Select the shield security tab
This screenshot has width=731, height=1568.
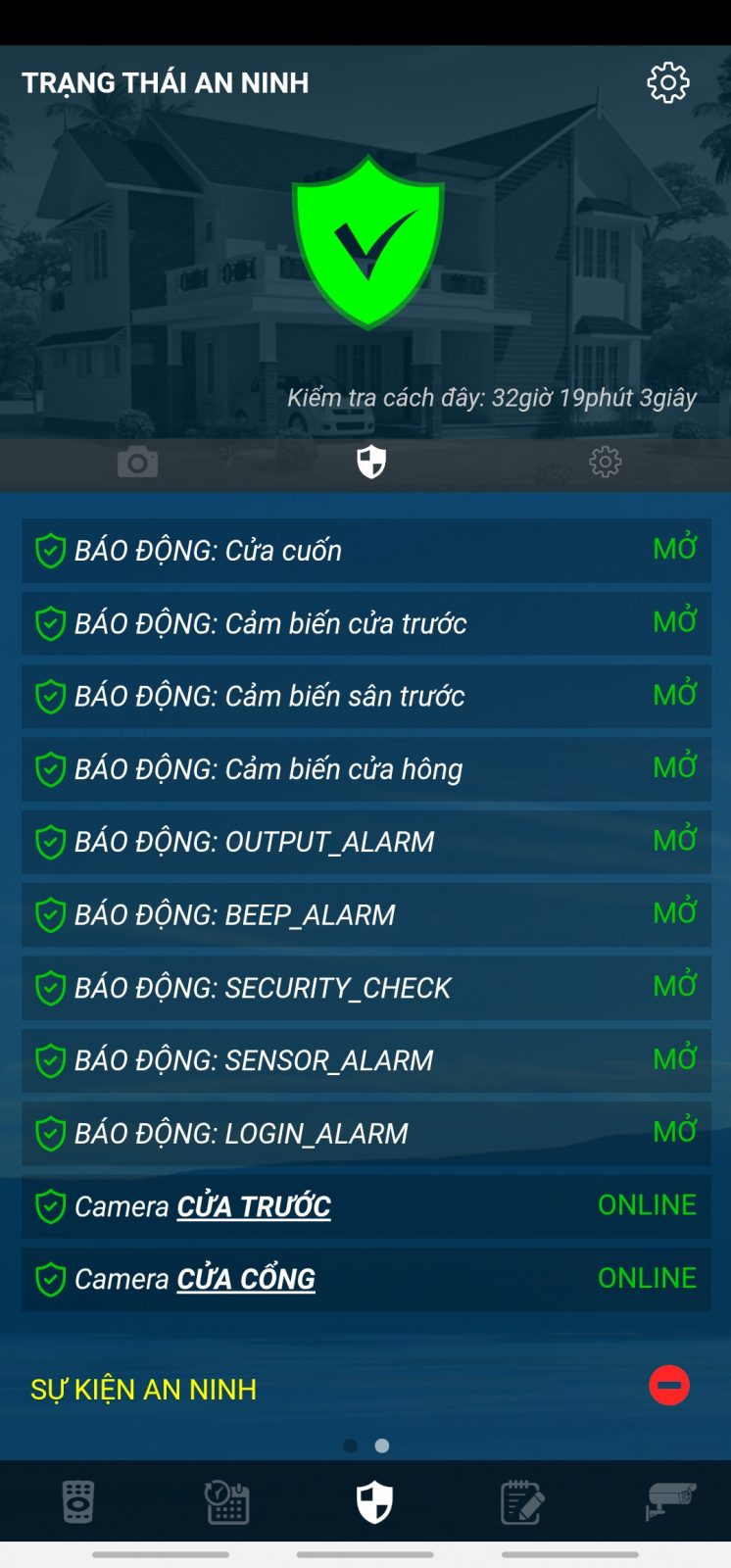click(371, 462)
